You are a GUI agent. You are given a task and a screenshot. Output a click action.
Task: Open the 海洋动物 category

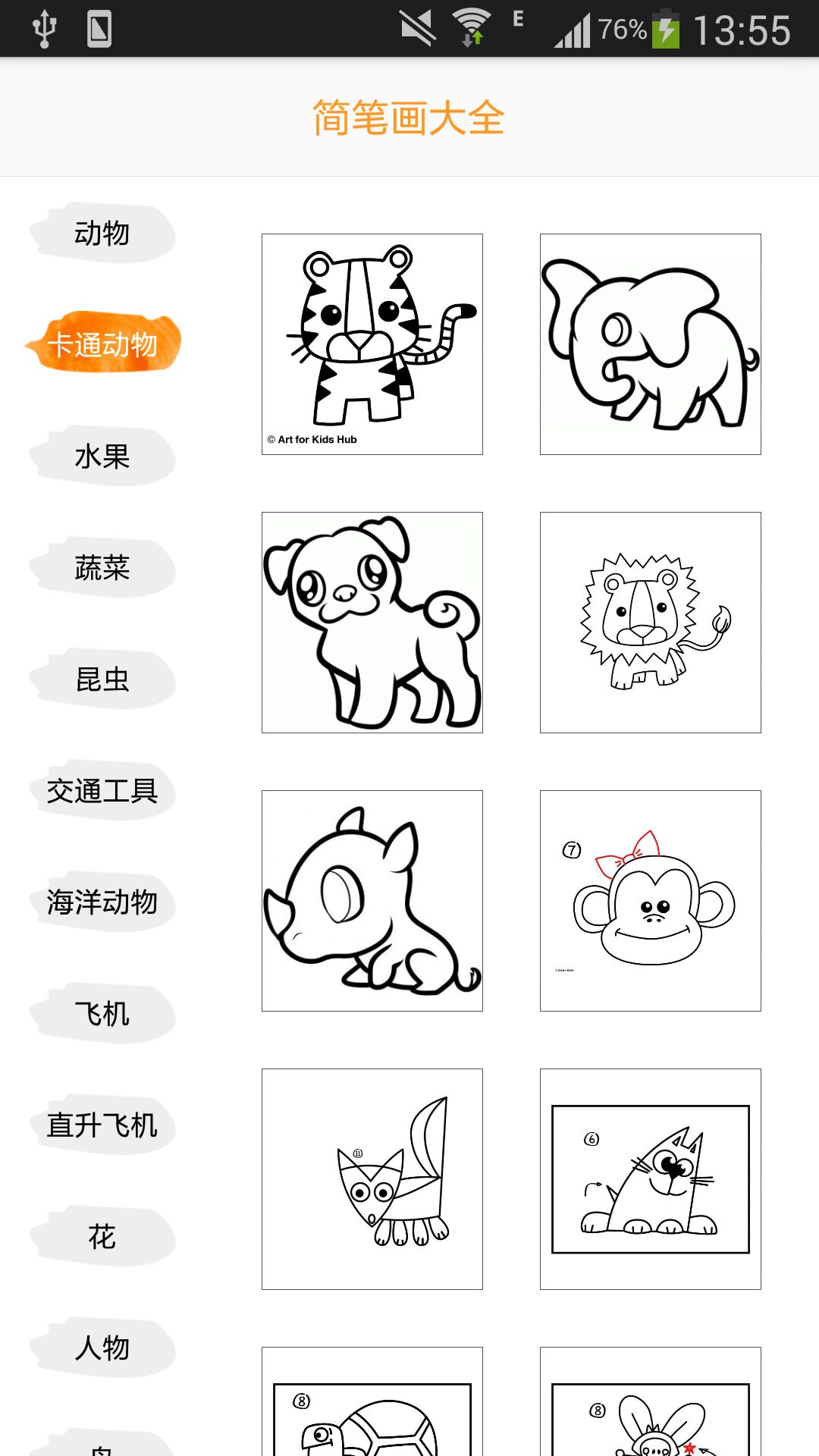102,902
